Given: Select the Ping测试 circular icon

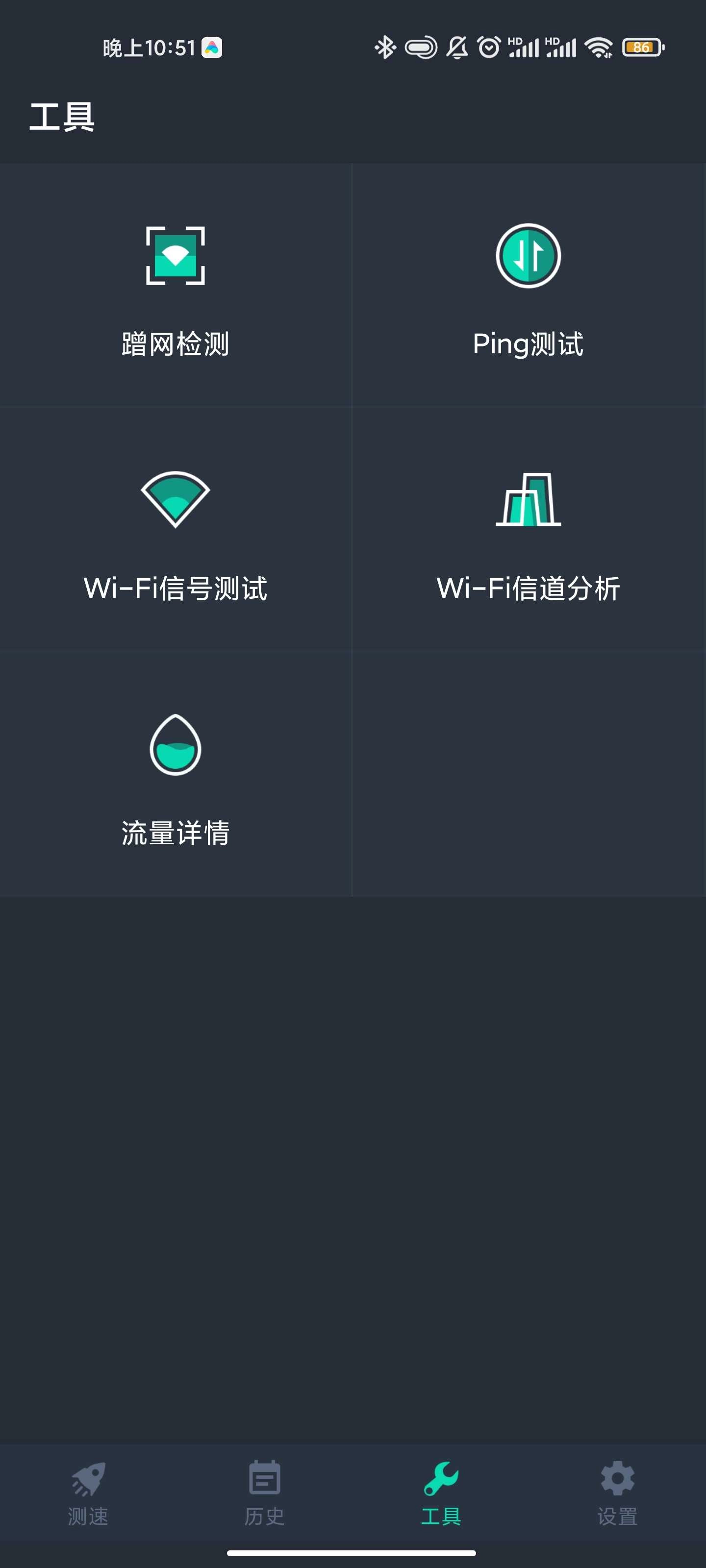Looking at the screenshot, I should point(528,256).
